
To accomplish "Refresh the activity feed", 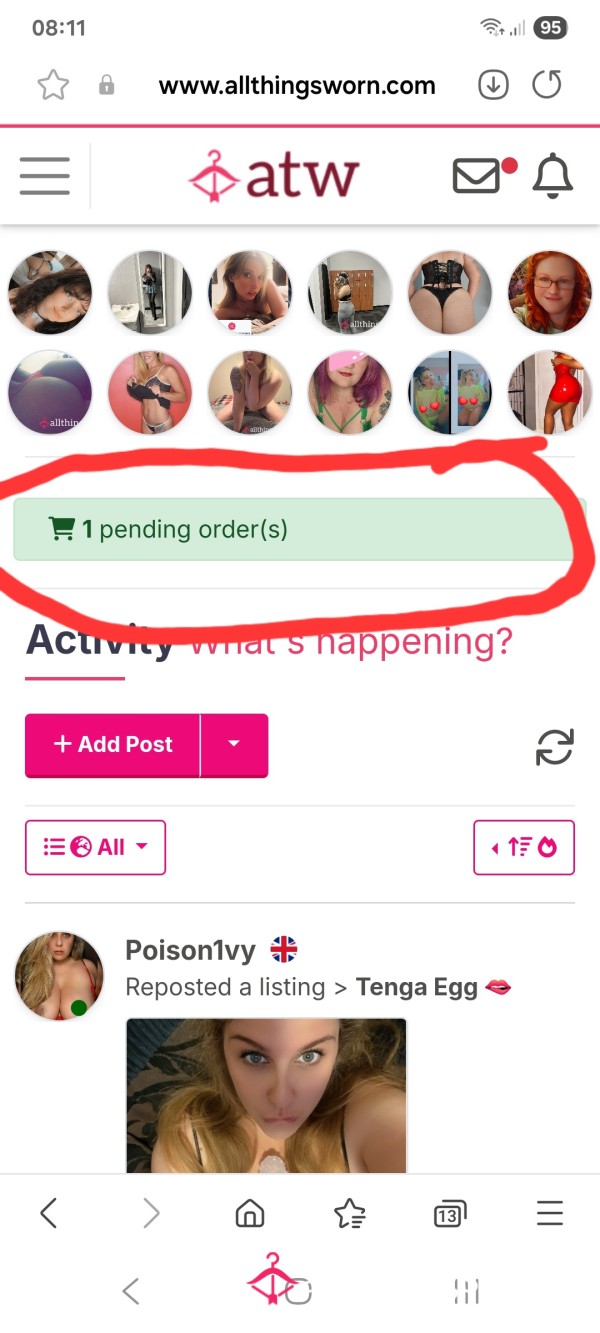I will (x=554, y=747).
